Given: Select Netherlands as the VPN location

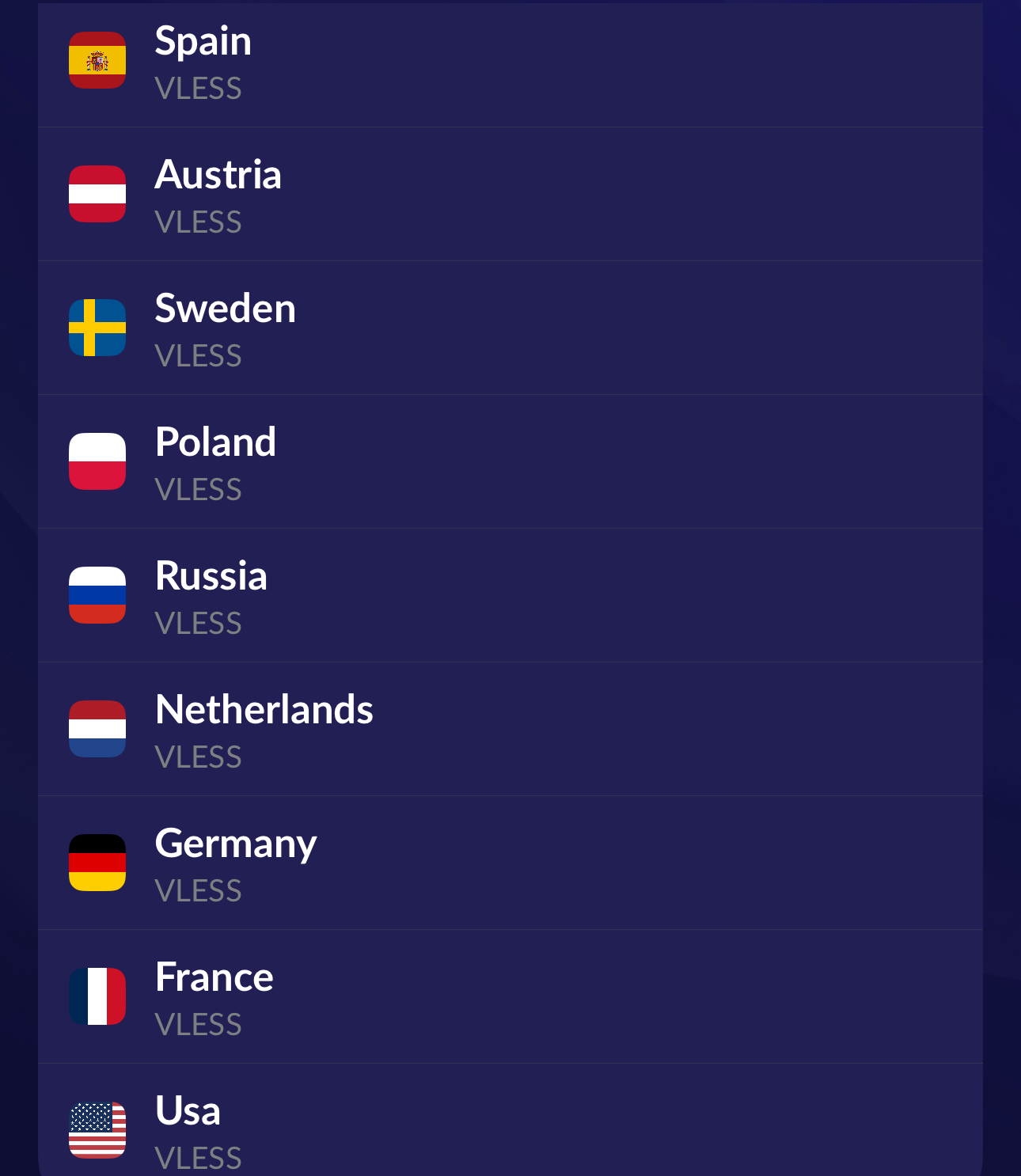Looking at the screenshot, I should tap(510, 730).
